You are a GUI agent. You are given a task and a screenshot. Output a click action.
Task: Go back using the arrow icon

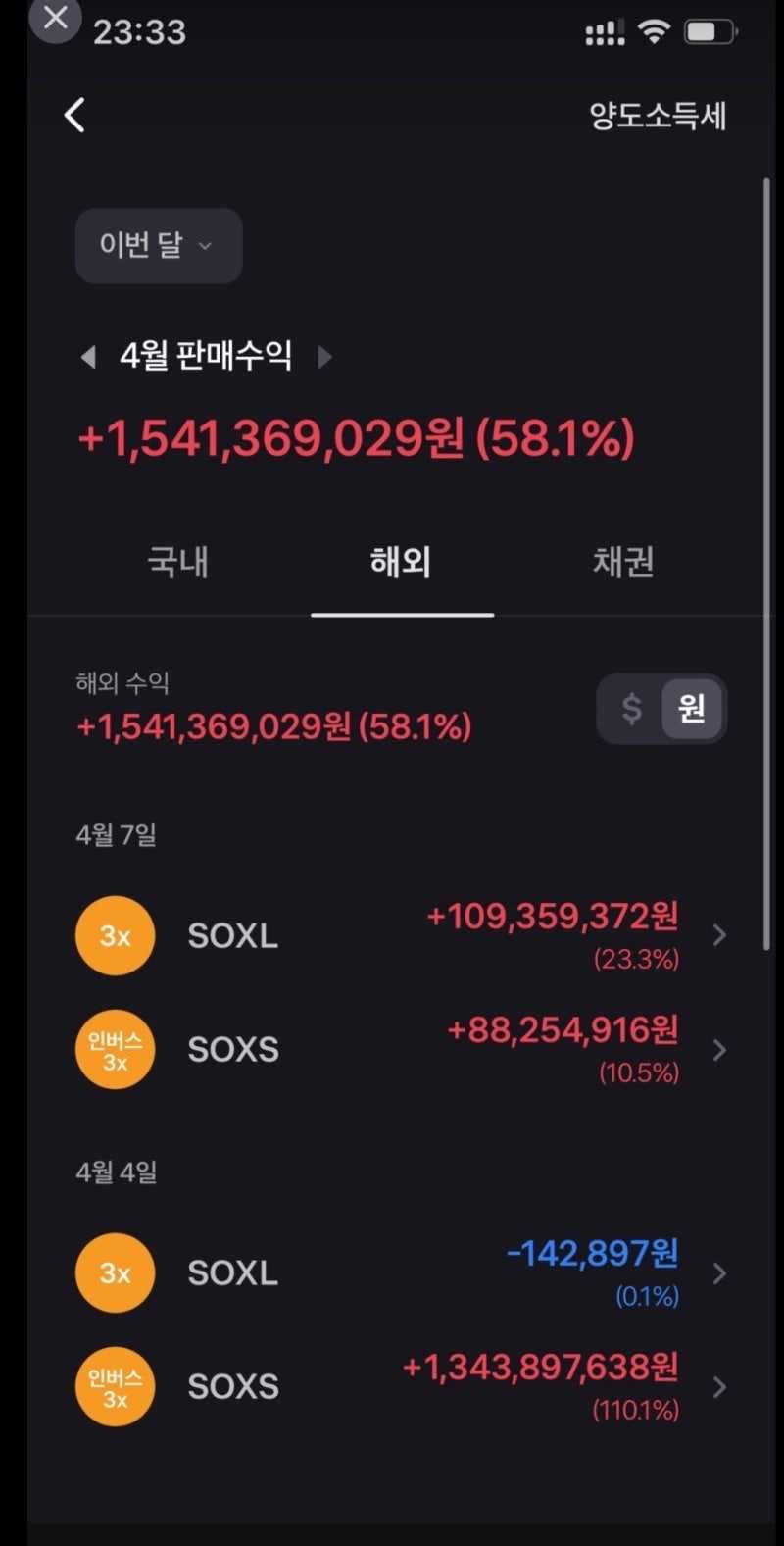point(74,116)
